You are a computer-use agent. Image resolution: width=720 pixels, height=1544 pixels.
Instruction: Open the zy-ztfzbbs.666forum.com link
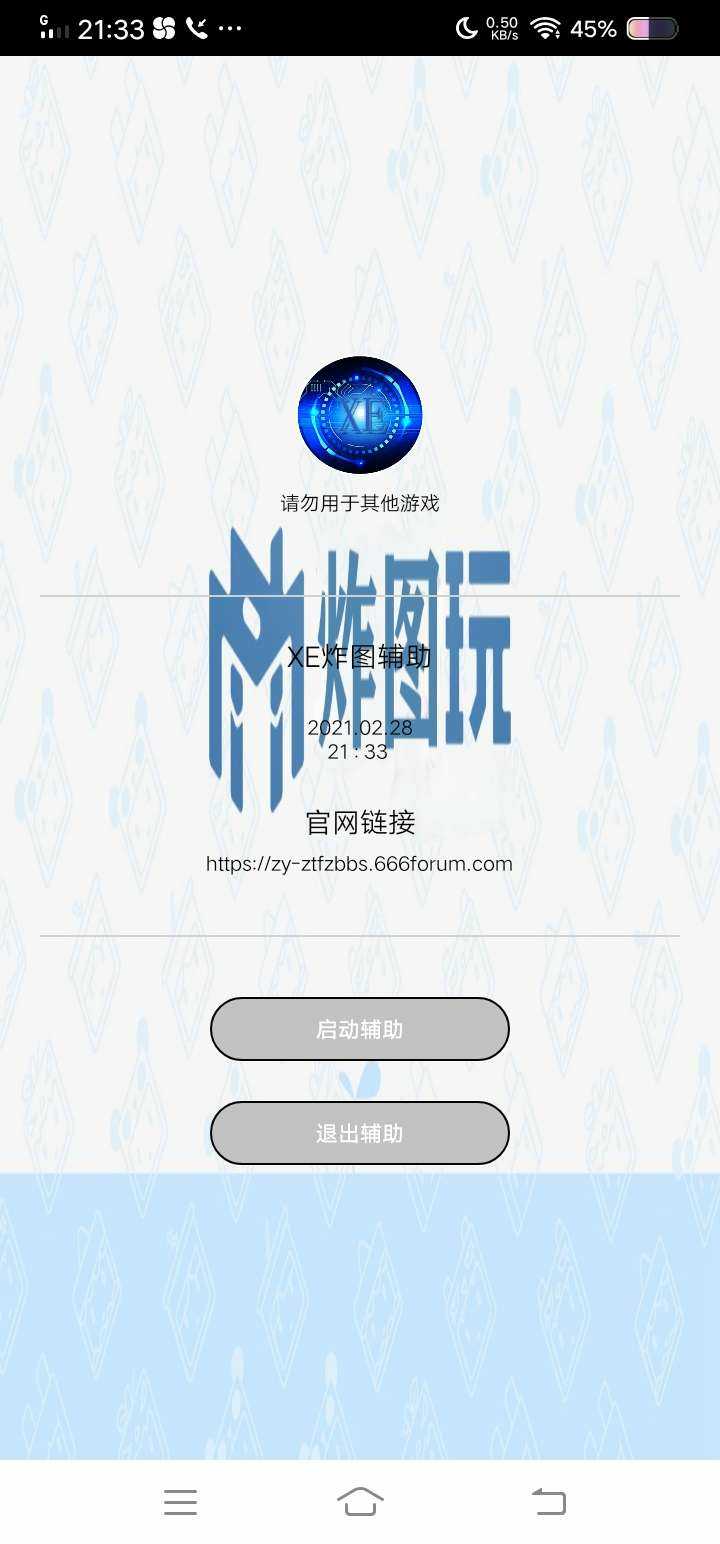(358, 862)
